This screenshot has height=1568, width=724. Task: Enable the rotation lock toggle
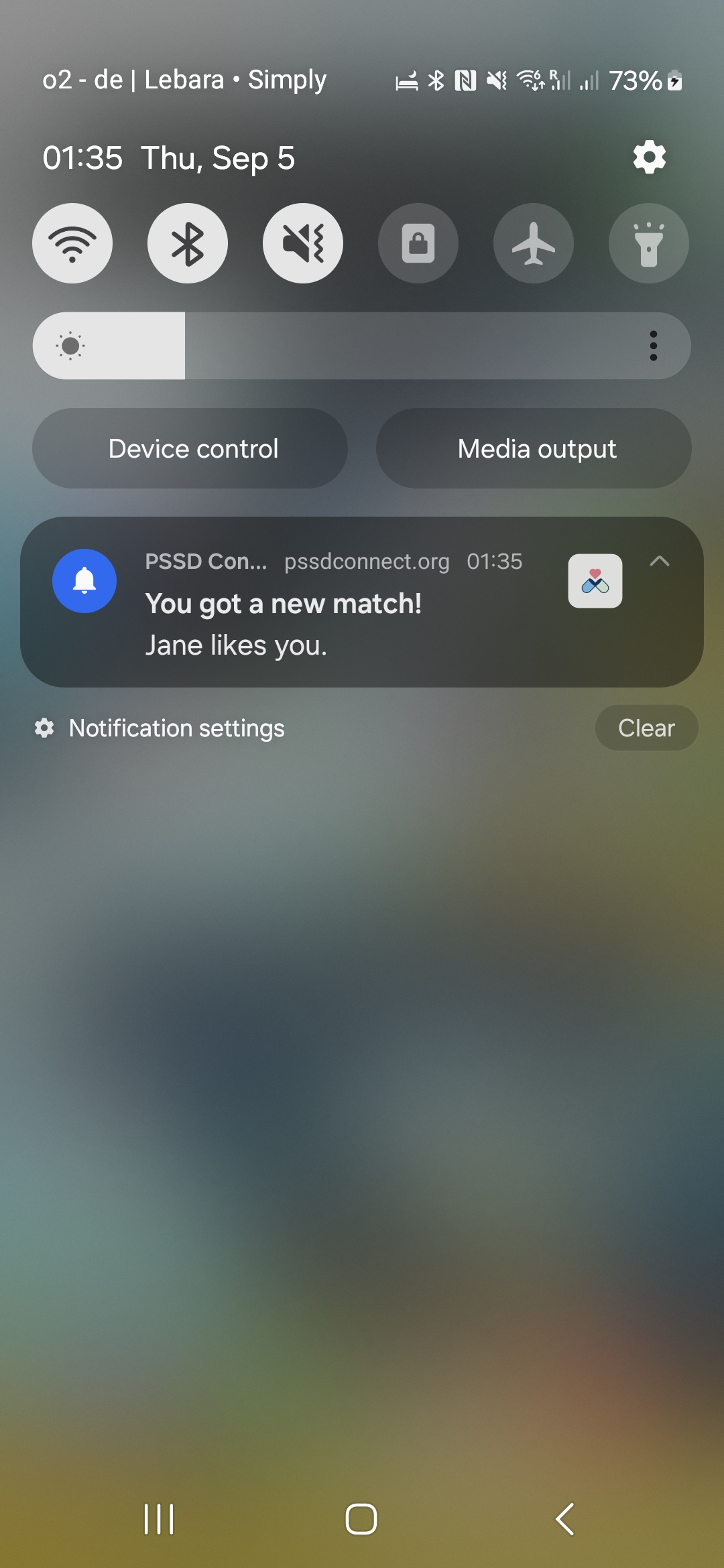tap(418, 243)
